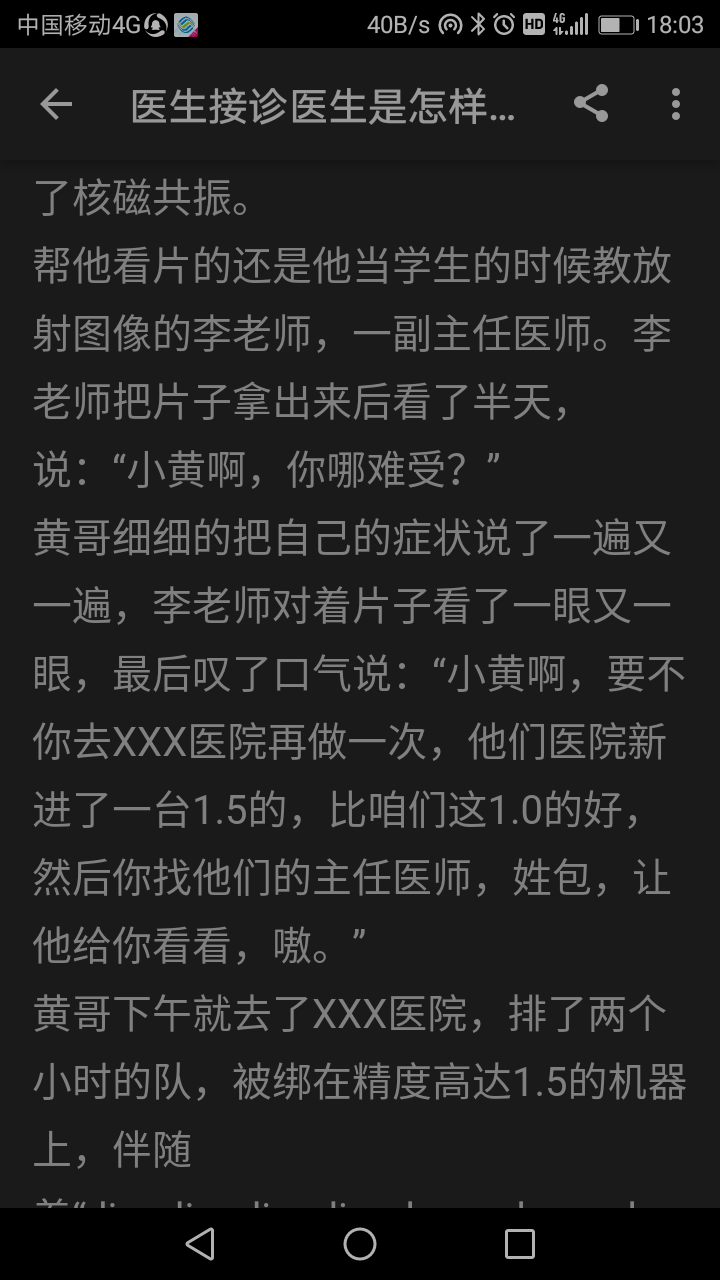Go back using the top-left arrow

56,104
